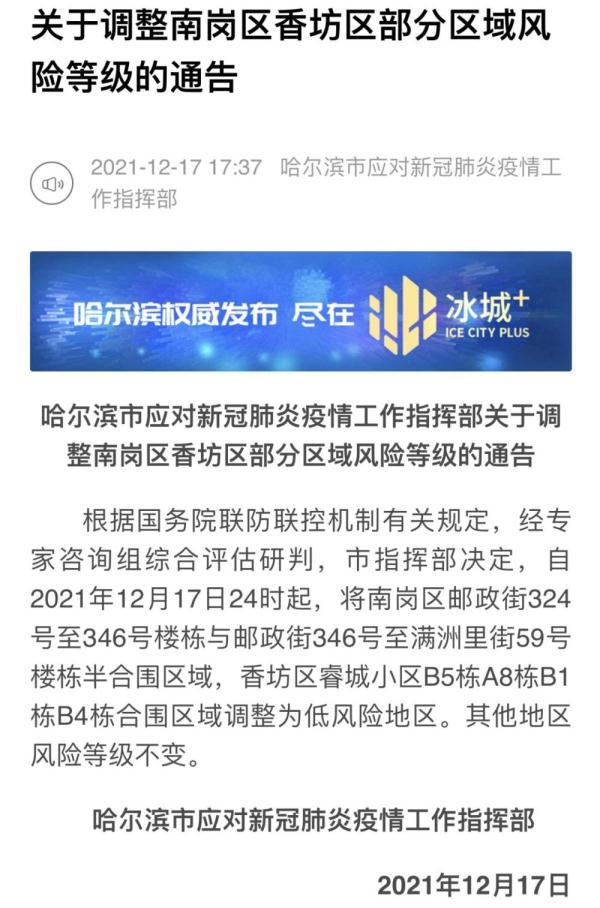Open the Ice City Plus banner
The image size is (600, 908).
tap(300, 311)
